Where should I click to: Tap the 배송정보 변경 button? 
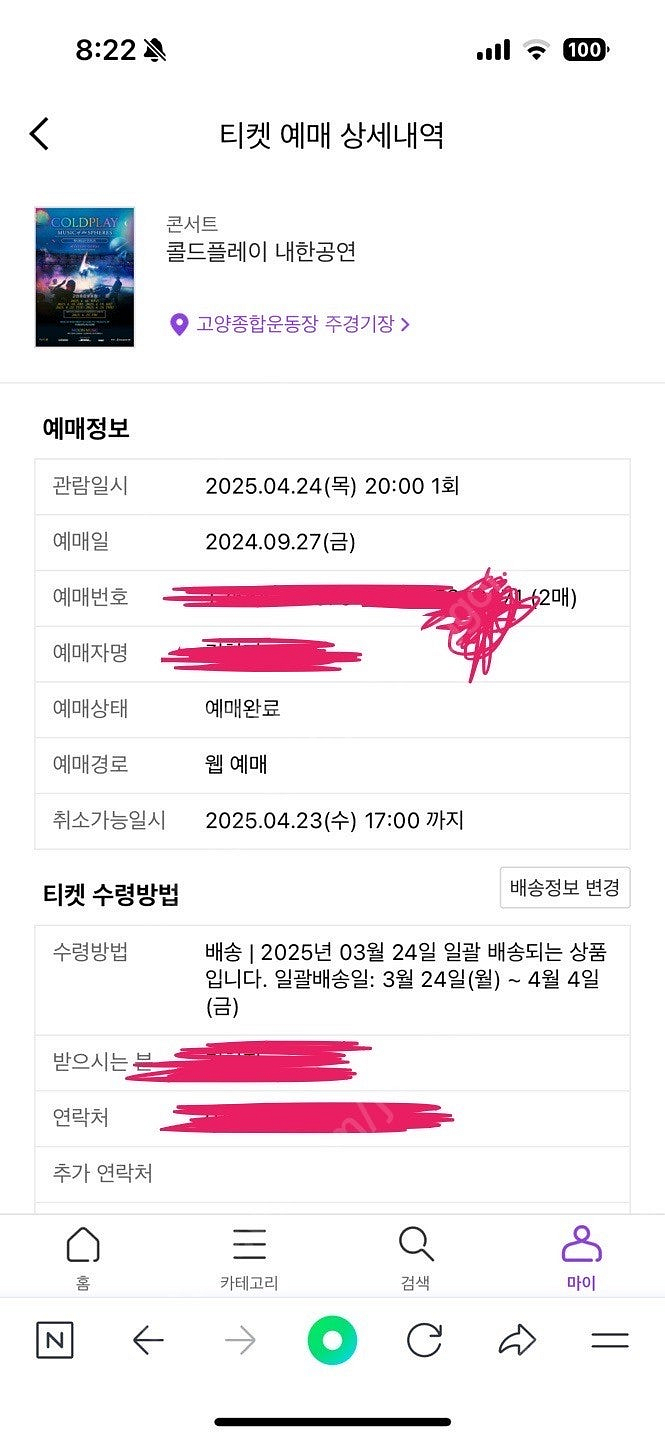[565, 887]
